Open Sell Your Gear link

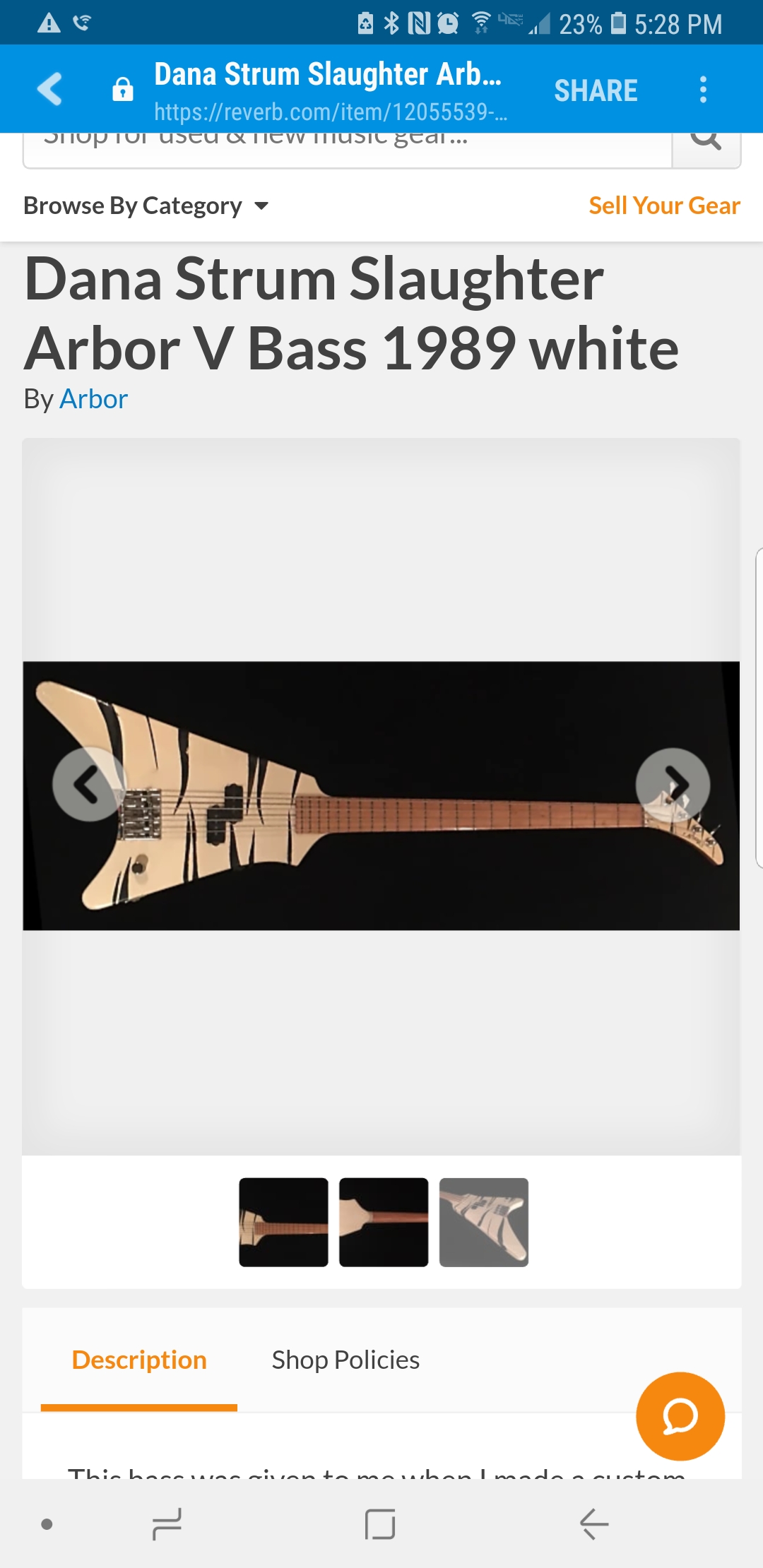664,206
